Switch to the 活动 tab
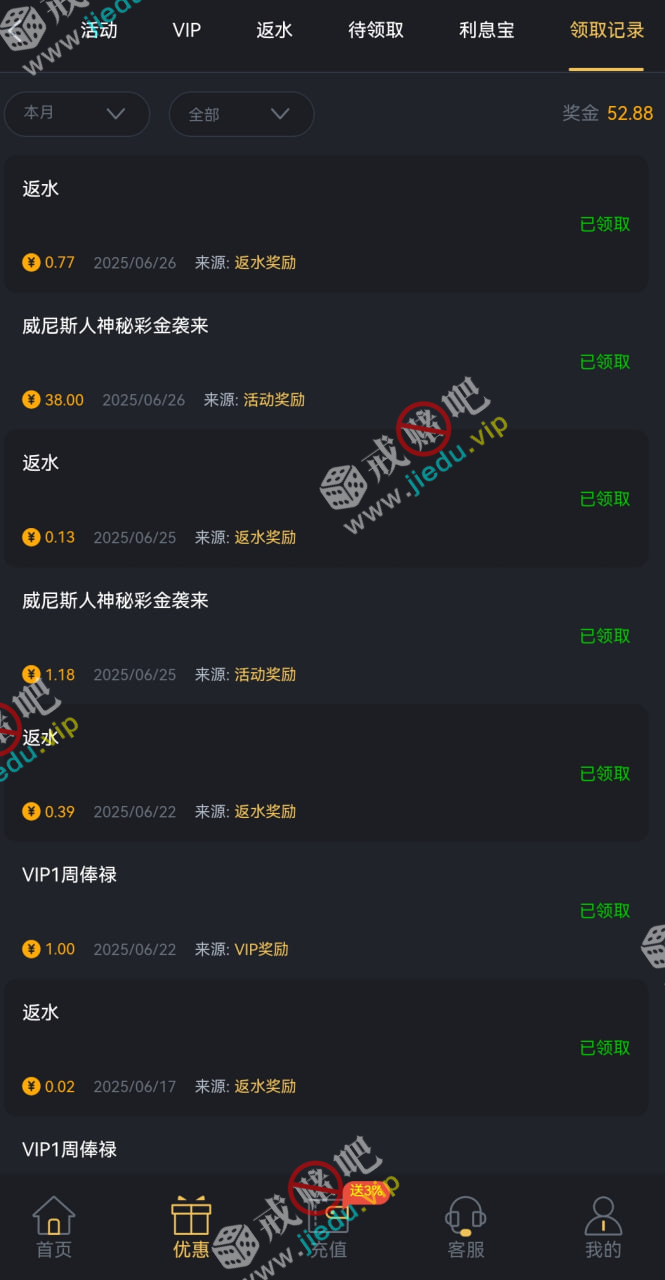The height and width of the screenshot is (1280, 665). (99, 30)
